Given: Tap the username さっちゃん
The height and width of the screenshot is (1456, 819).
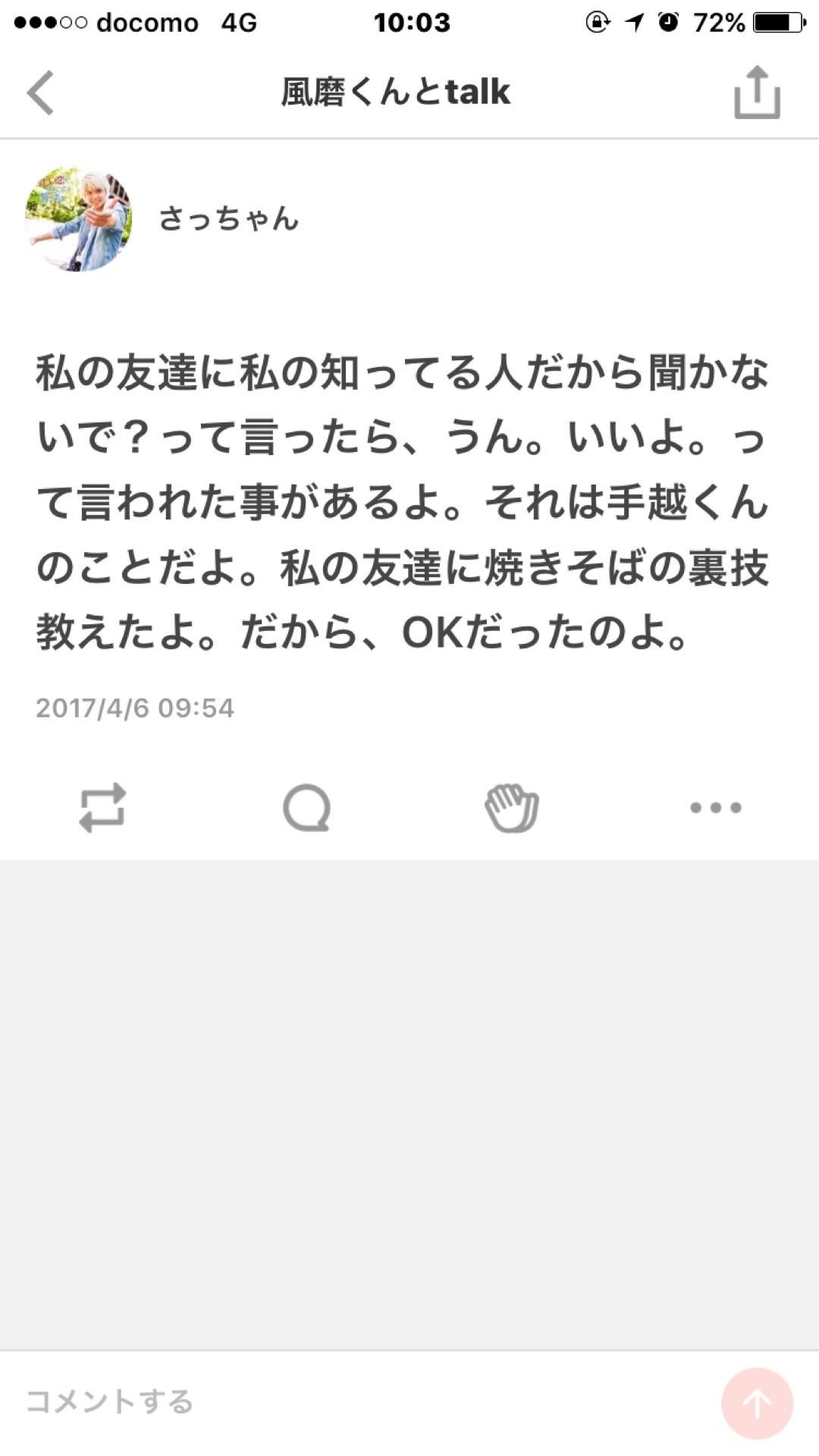Looking at the screenshot, I should 229,221.
